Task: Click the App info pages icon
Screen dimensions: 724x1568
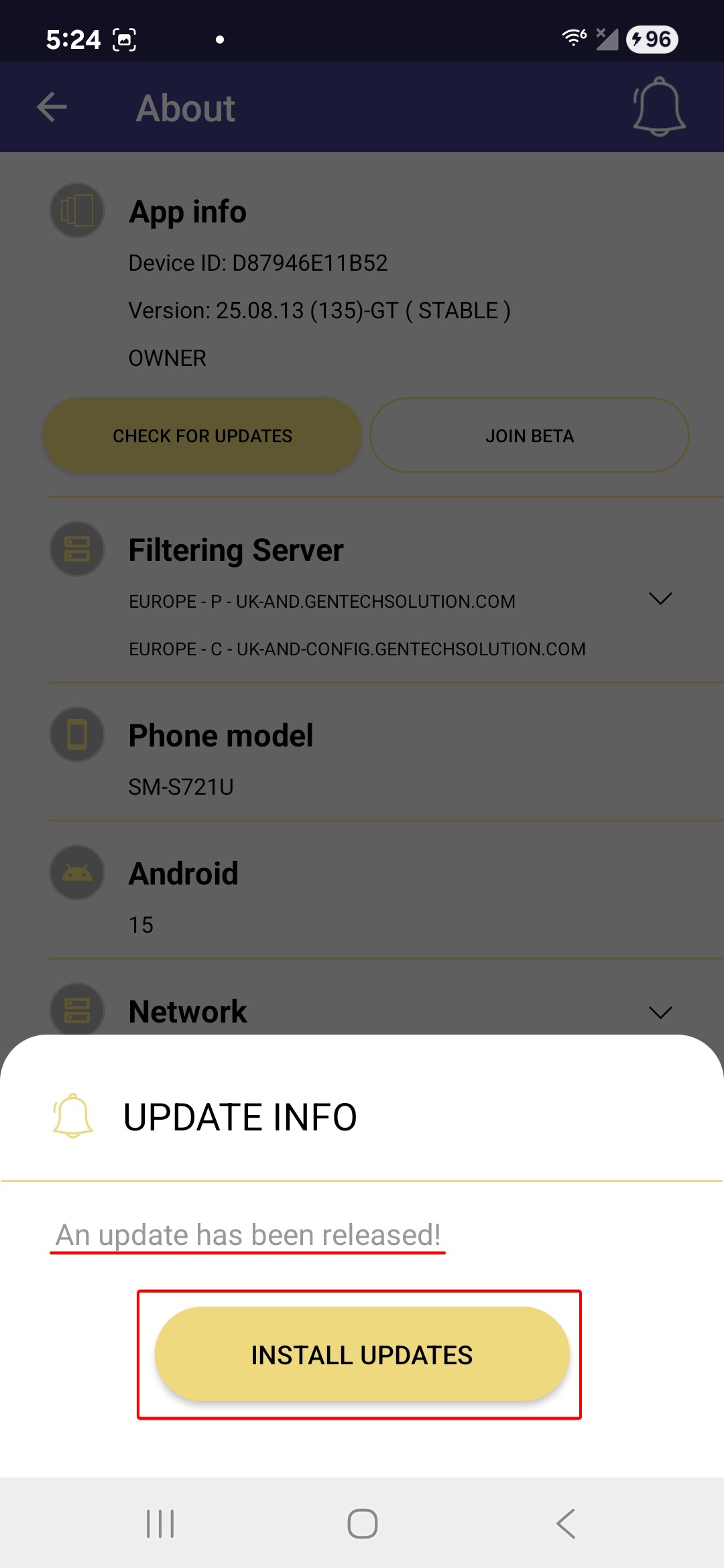Action: (76, 210)
